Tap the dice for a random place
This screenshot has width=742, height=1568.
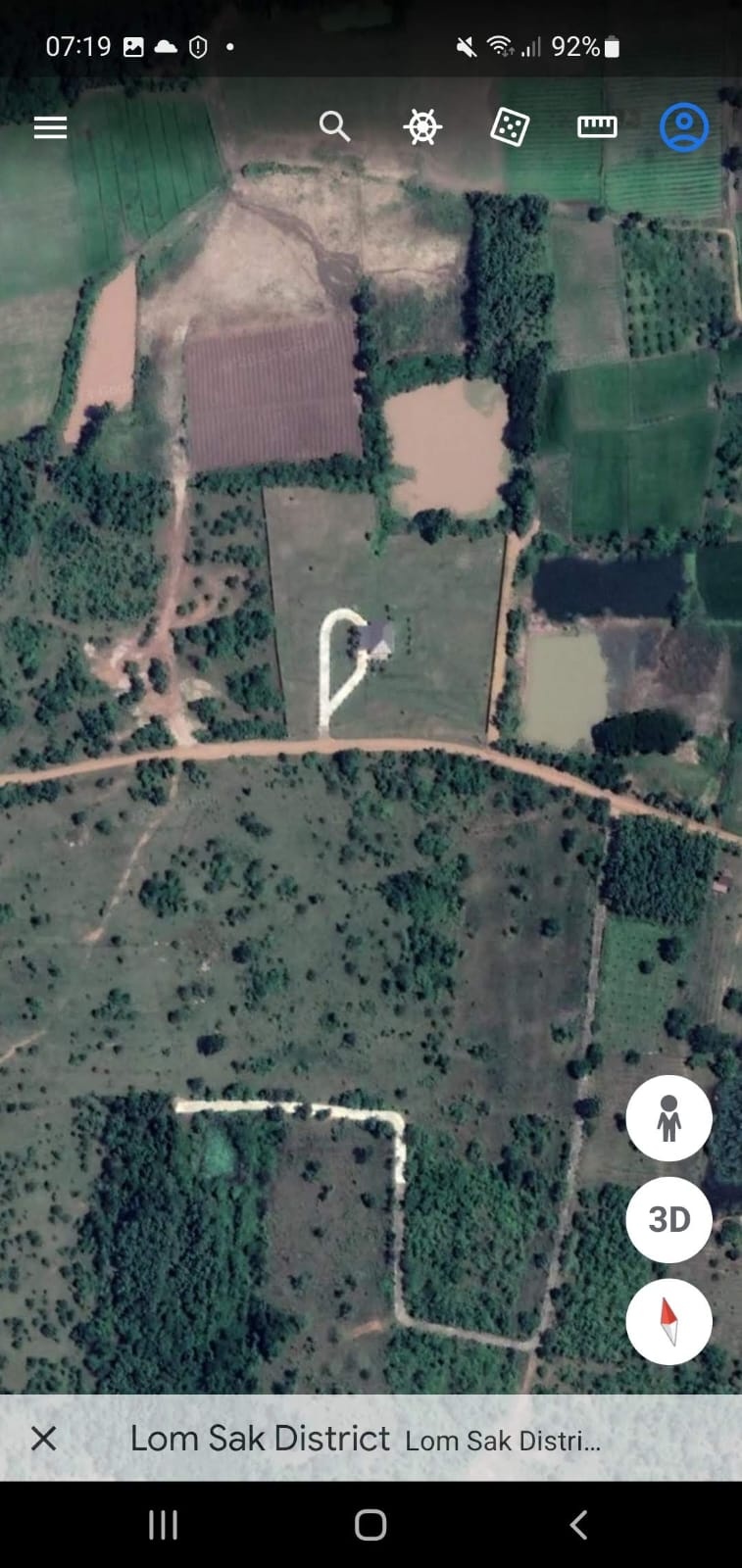(x=510, y=127)
